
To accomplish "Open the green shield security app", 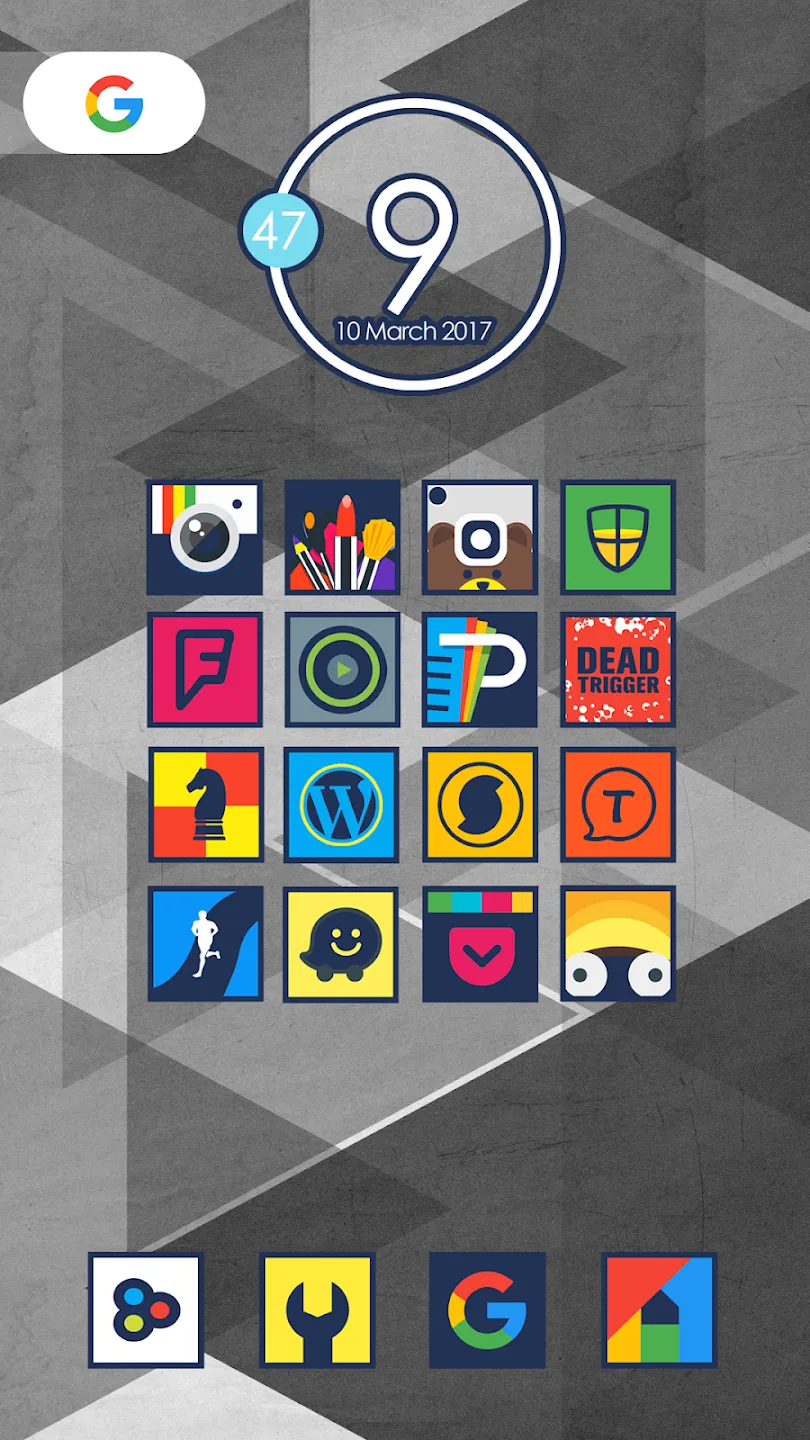I will coord(618,537).
